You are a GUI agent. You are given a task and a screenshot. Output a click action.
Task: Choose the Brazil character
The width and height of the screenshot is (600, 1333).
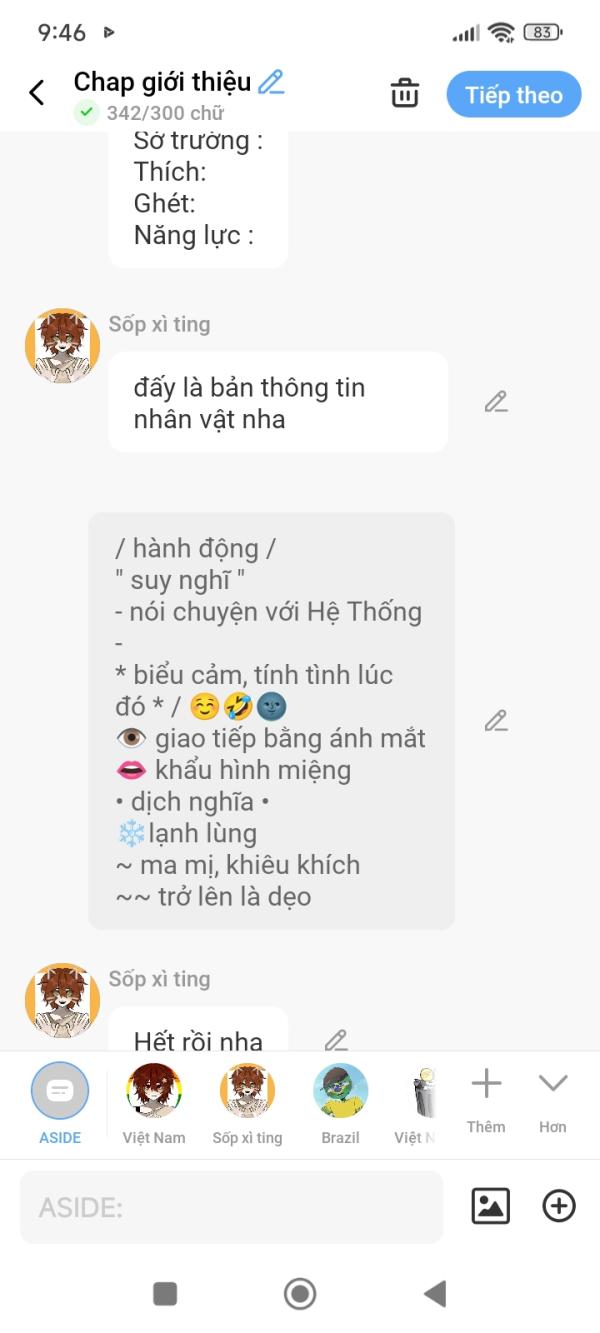pos(340,1103)
